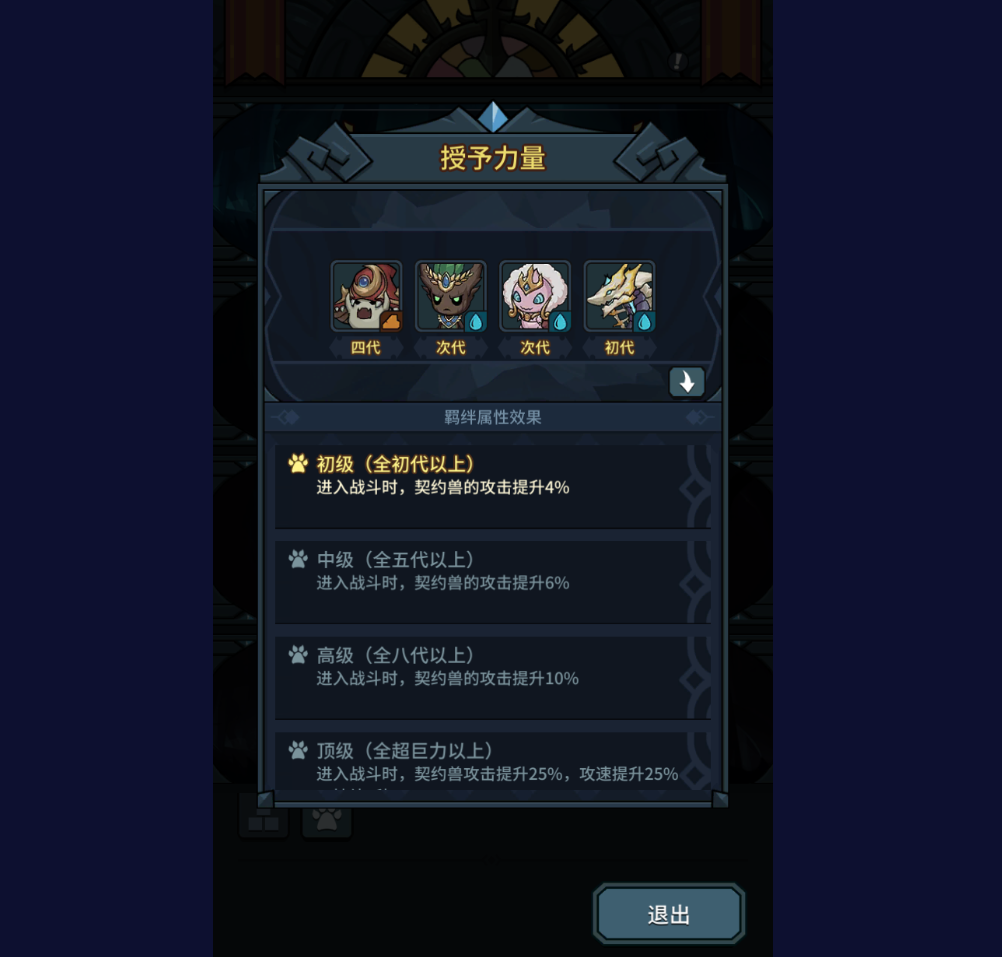Select the 四代 red-hooded beast portrait
Image resolution: width=1002 pixels, height=957 pixels.
(366, 296)
